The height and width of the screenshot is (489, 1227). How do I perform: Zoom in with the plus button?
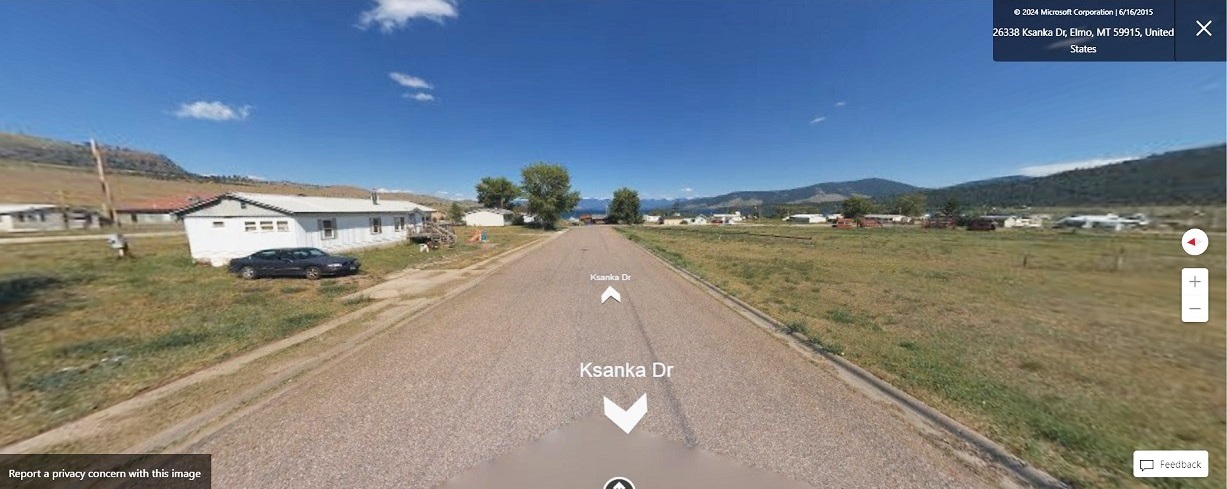(x=1195, y=282)
